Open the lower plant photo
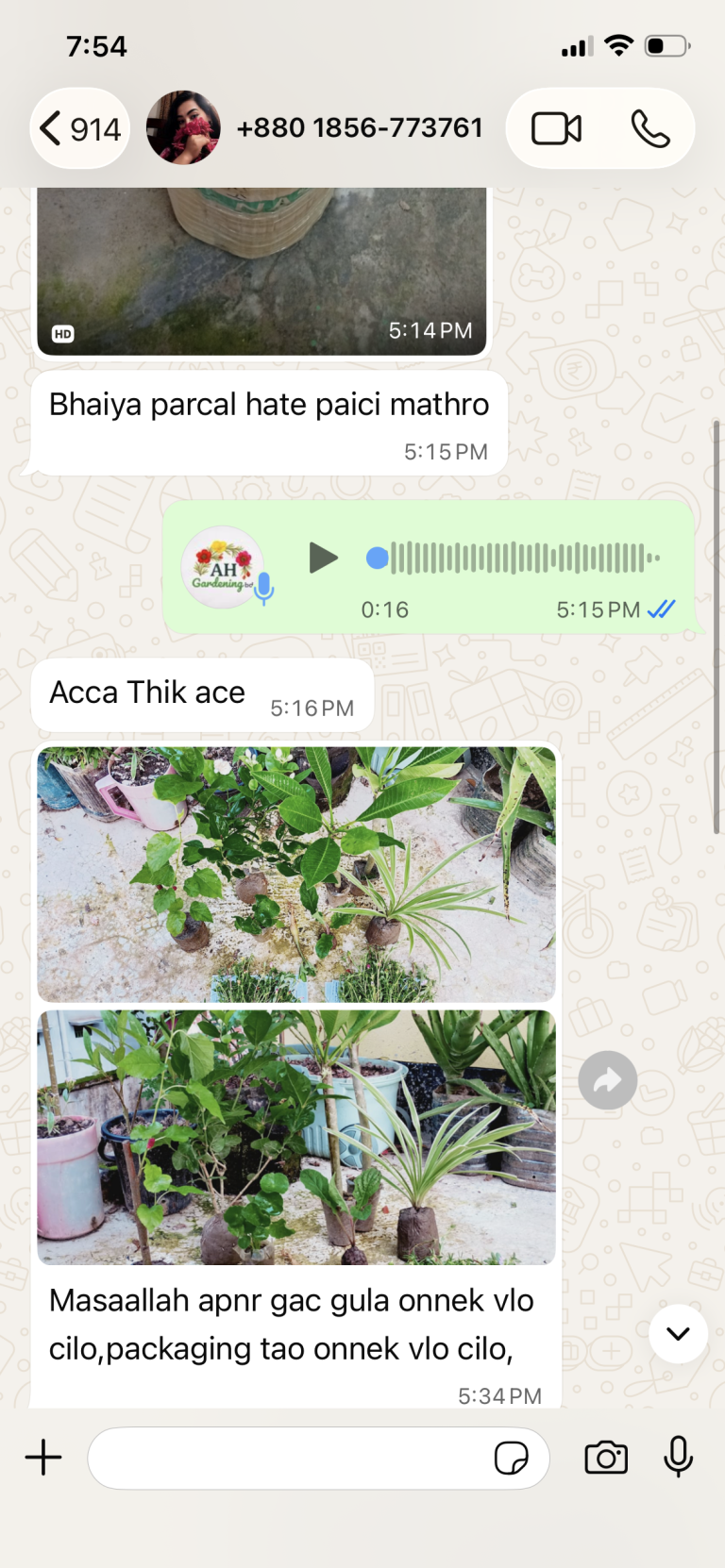Image resolution: width=725 pixels, height=1568 pixels. click(x=296, y=1137)
